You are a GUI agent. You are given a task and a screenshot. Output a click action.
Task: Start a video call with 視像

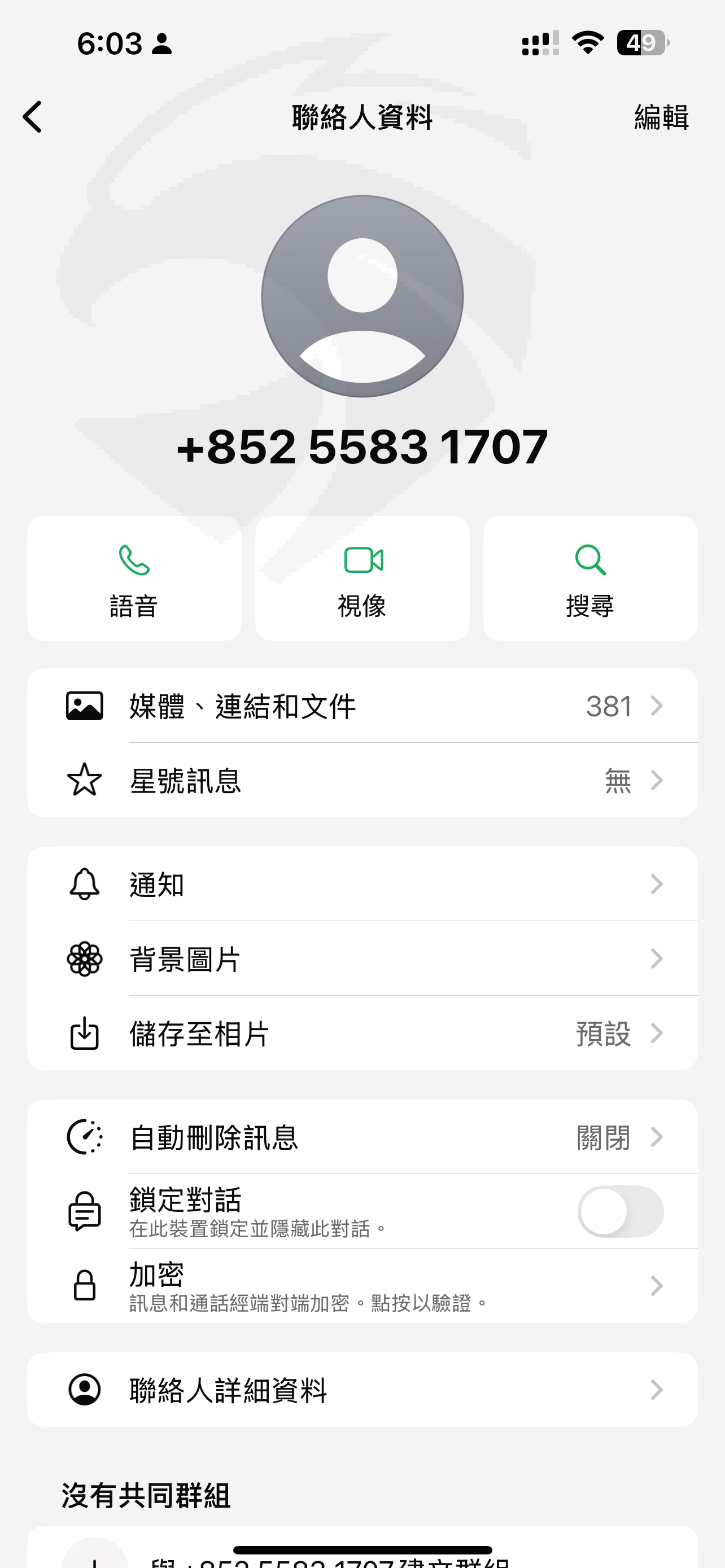click(x=362, y=578)
